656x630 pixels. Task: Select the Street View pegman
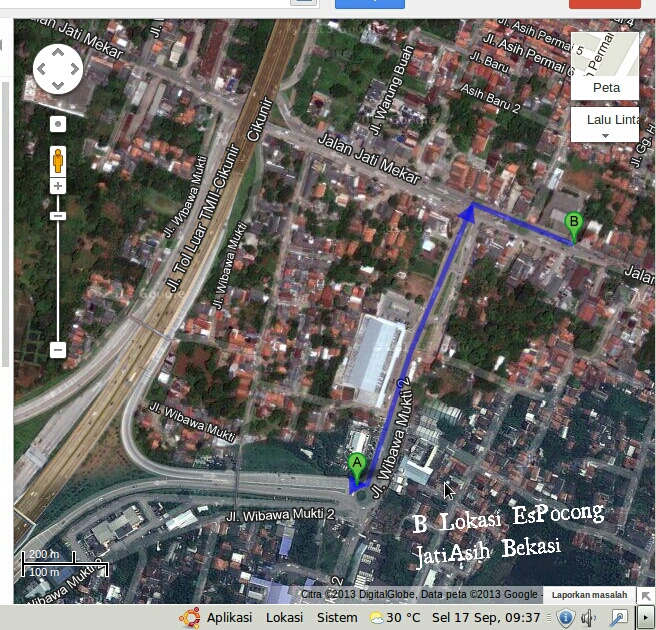(58, 161)
